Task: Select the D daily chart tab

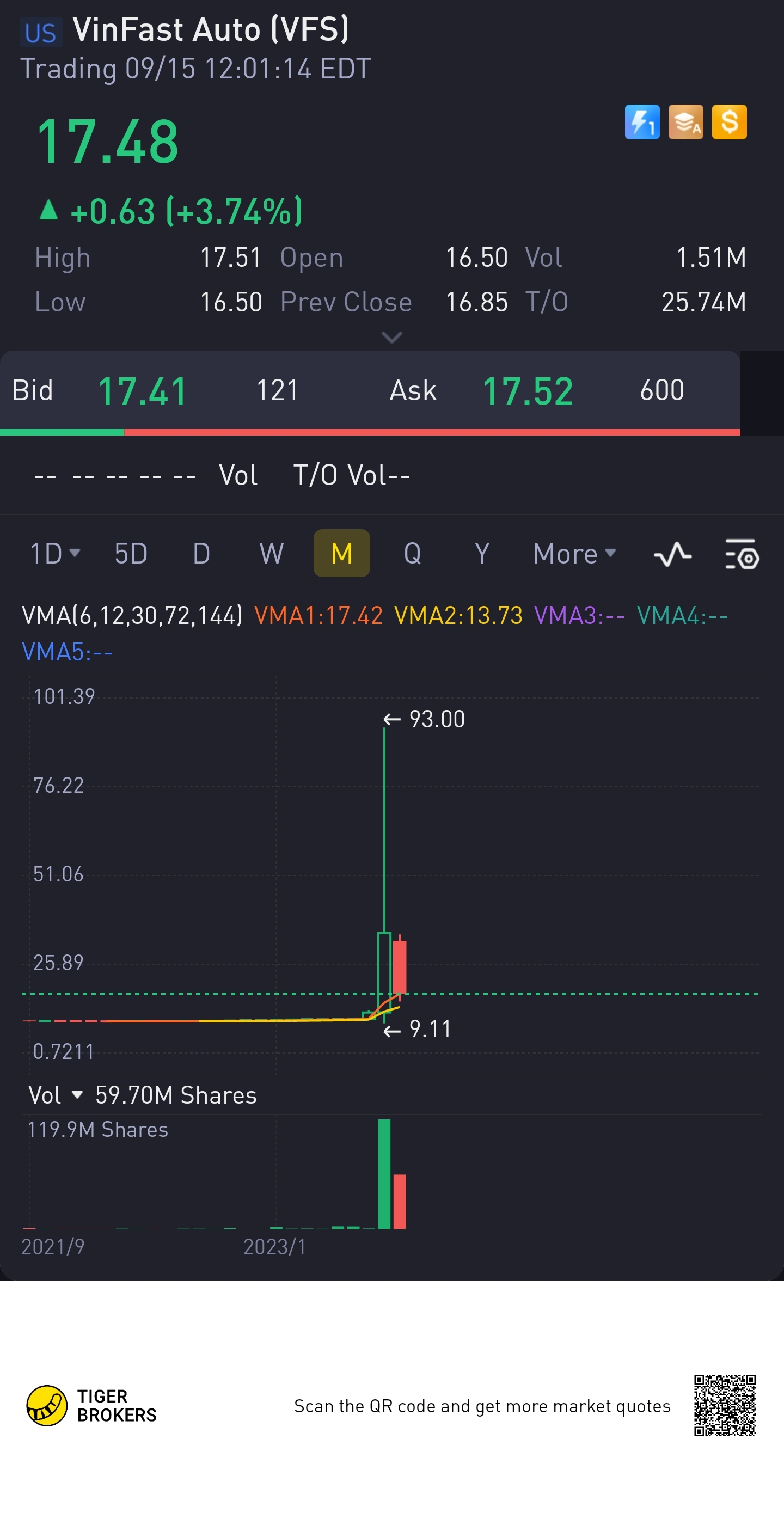Action: click(201, 554)
